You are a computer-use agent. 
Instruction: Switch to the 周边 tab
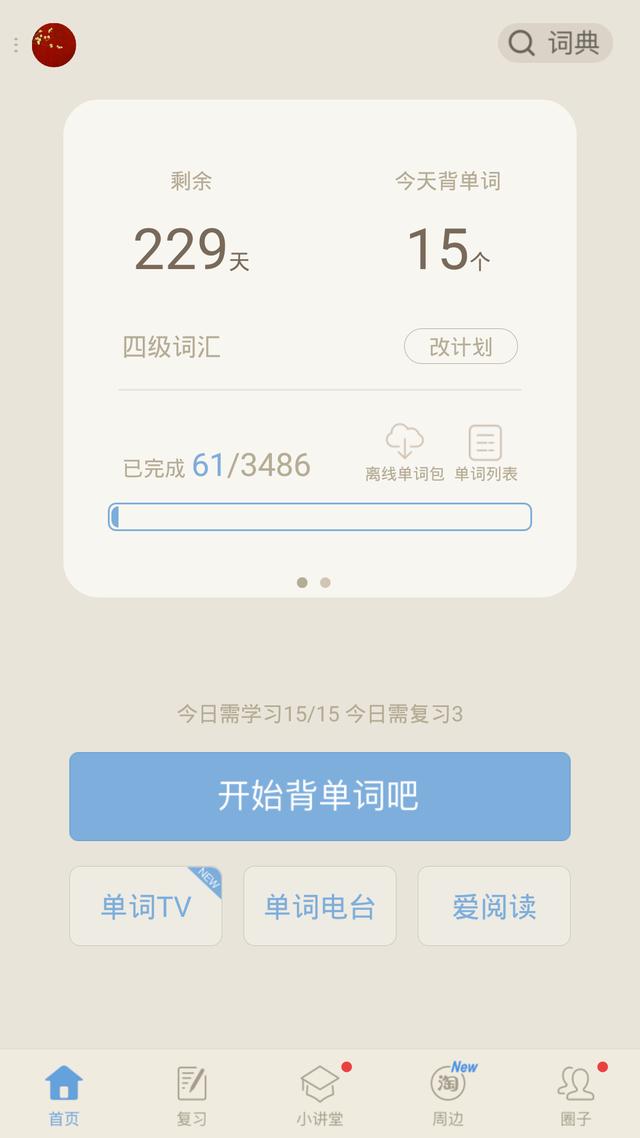click(x=448, y=1095)
